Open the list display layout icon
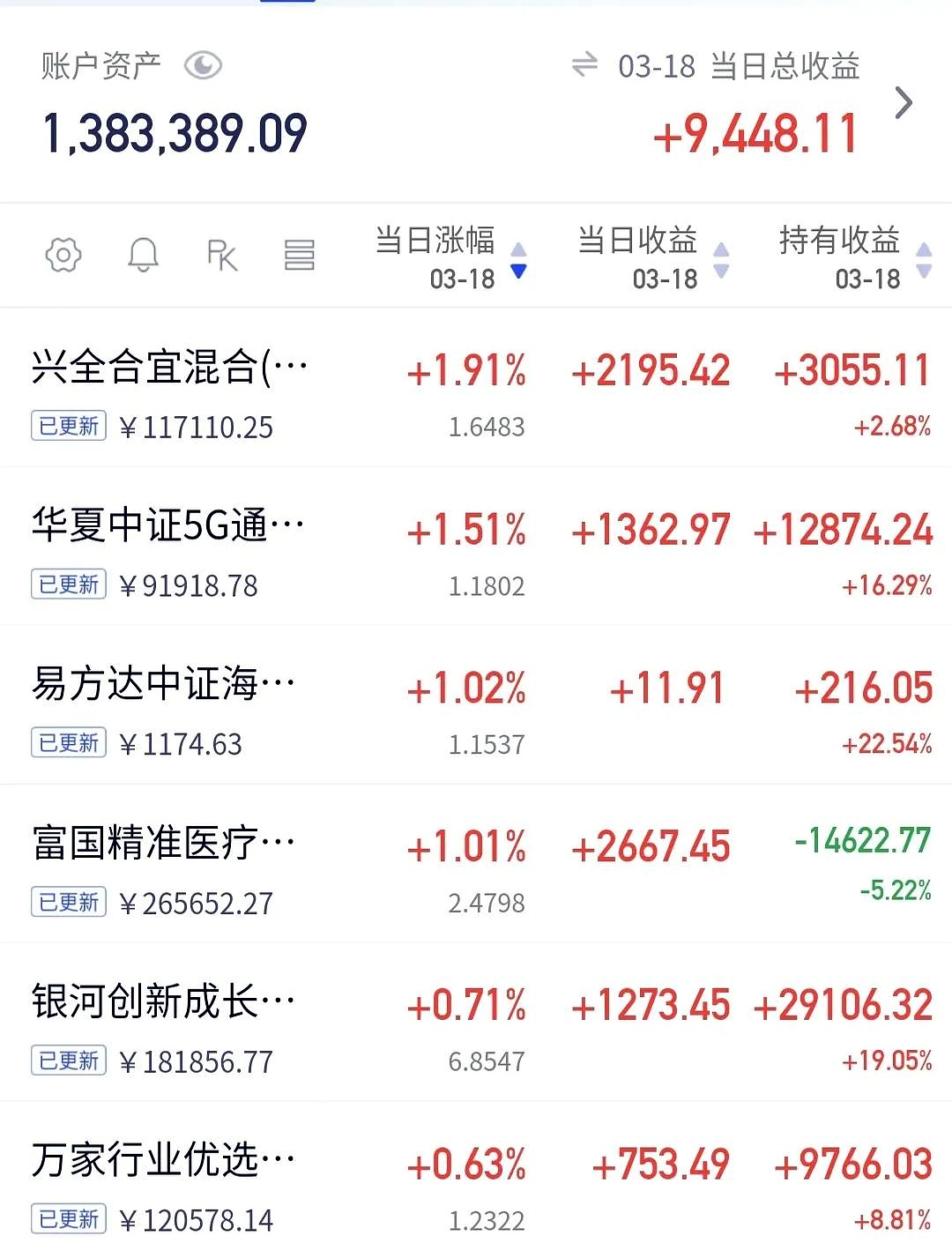The width and height of the screenshot is (952, 1243). 299,256
